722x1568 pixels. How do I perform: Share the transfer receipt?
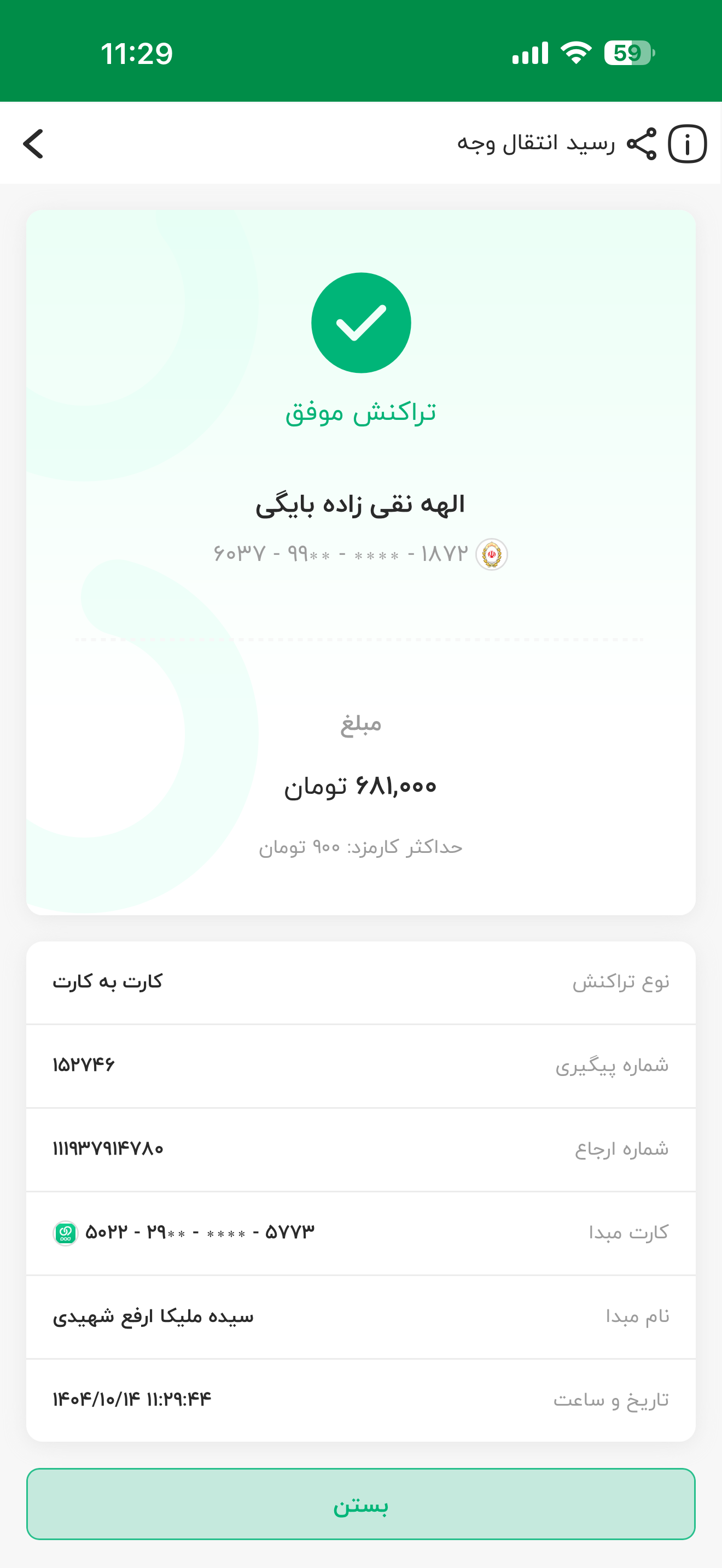642,144
